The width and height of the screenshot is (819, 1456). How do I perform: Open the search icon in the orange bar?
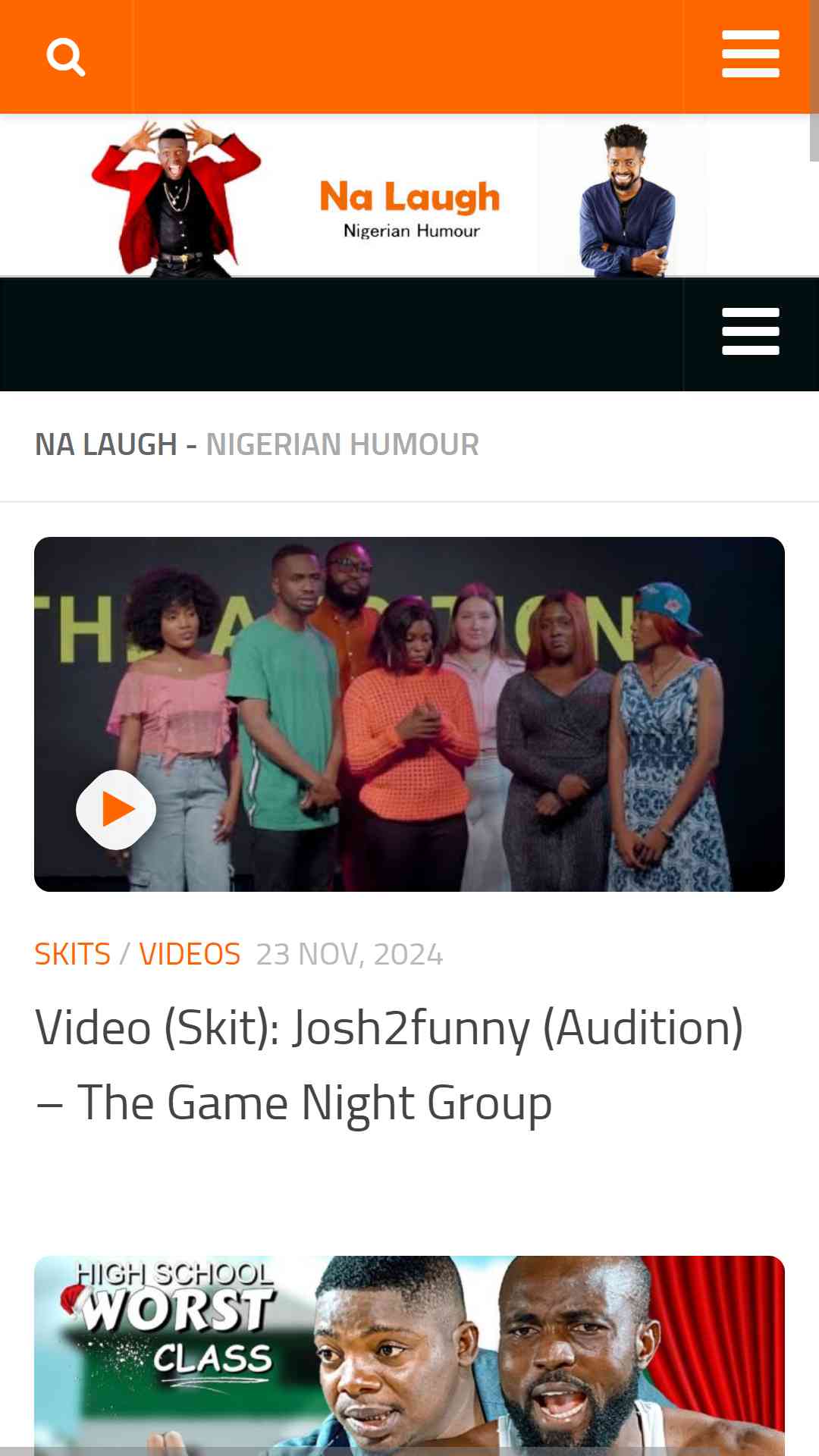click(66, 57)
